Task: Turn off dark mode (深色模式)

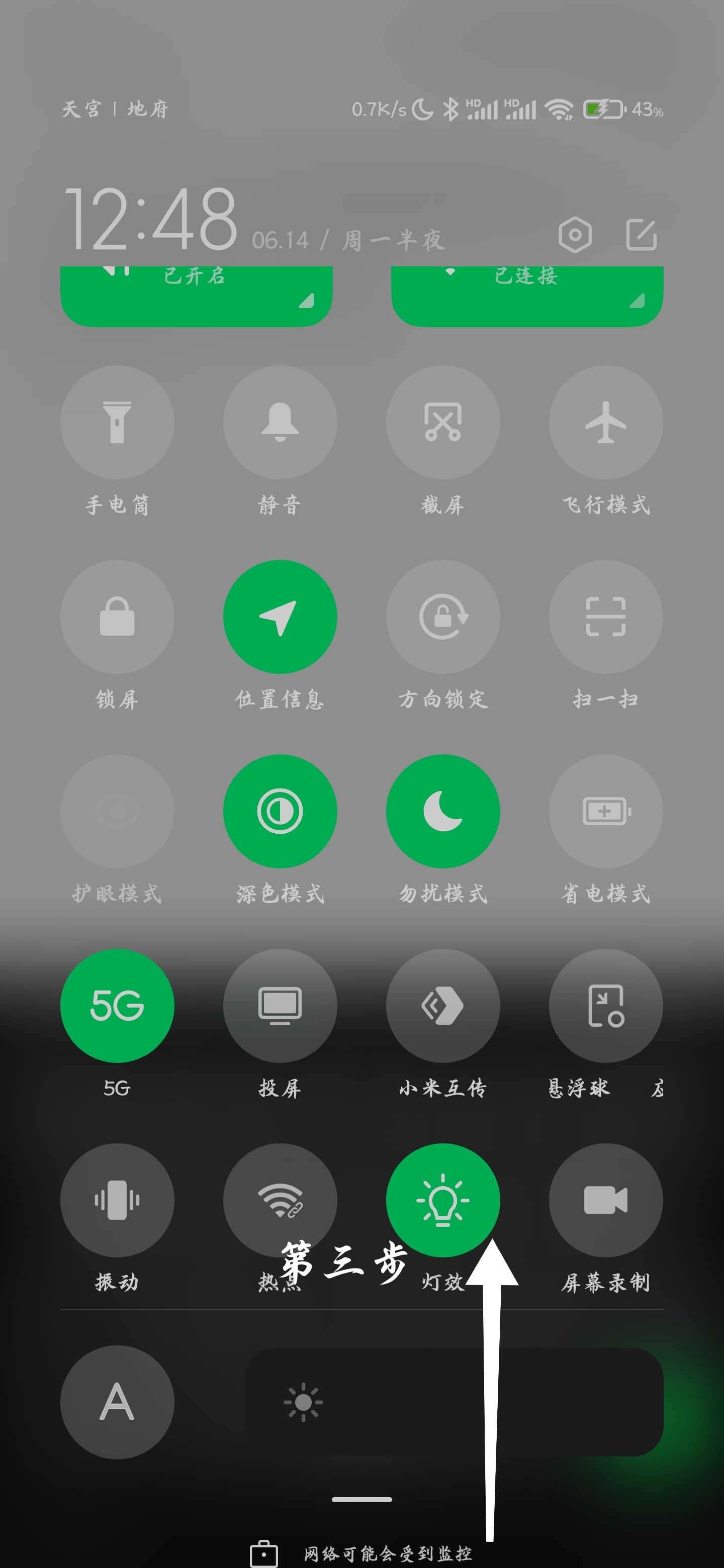Action: [280, 812]
